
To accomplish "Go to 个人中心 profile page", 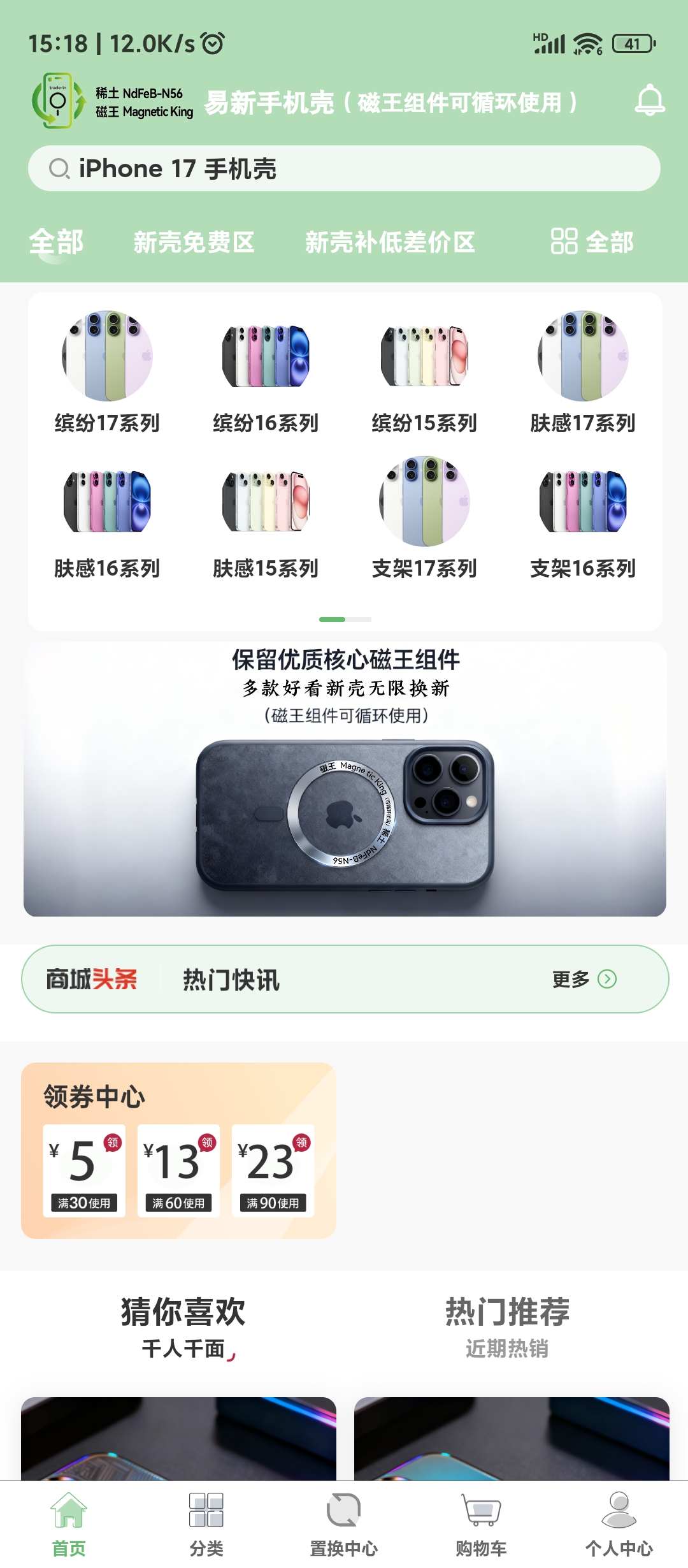I will (619, 1523).
